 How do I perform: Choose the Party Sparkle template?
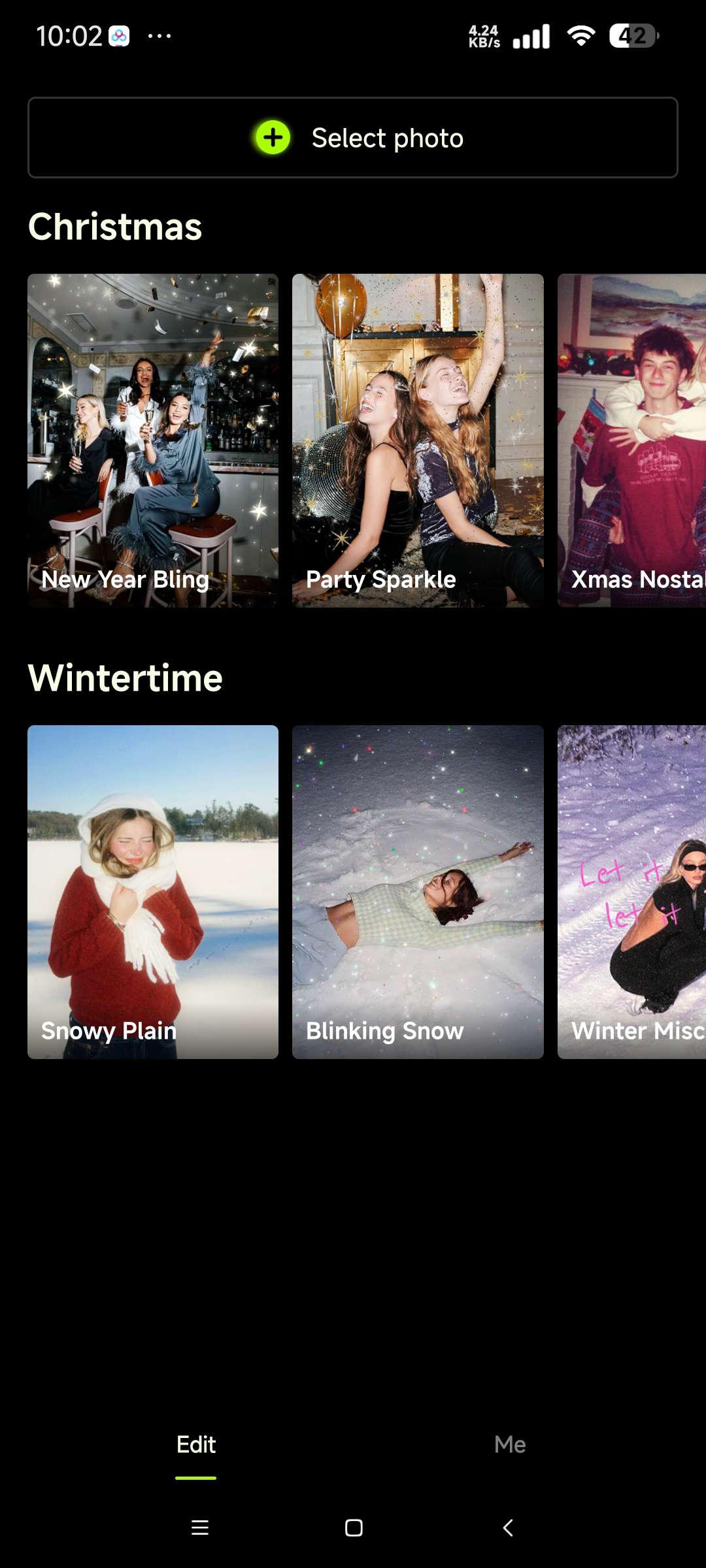coord(418,440)
